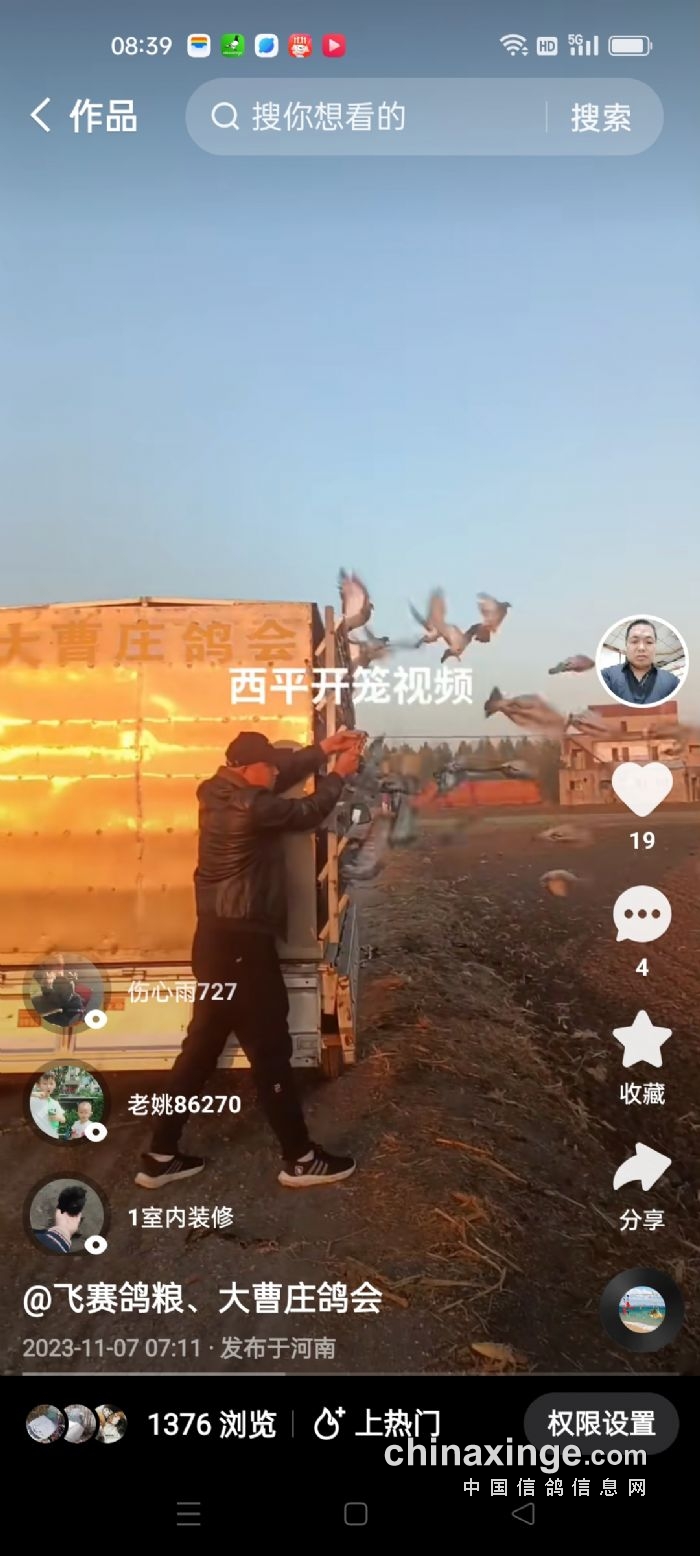Viewport: 700px width, 1556px height.
Task: Like this video with the heart icon
Action: point(641,790)
